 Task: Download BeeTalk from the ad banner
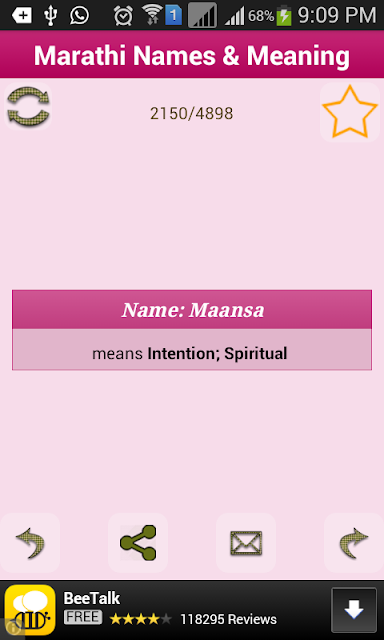tap(354, 610)
